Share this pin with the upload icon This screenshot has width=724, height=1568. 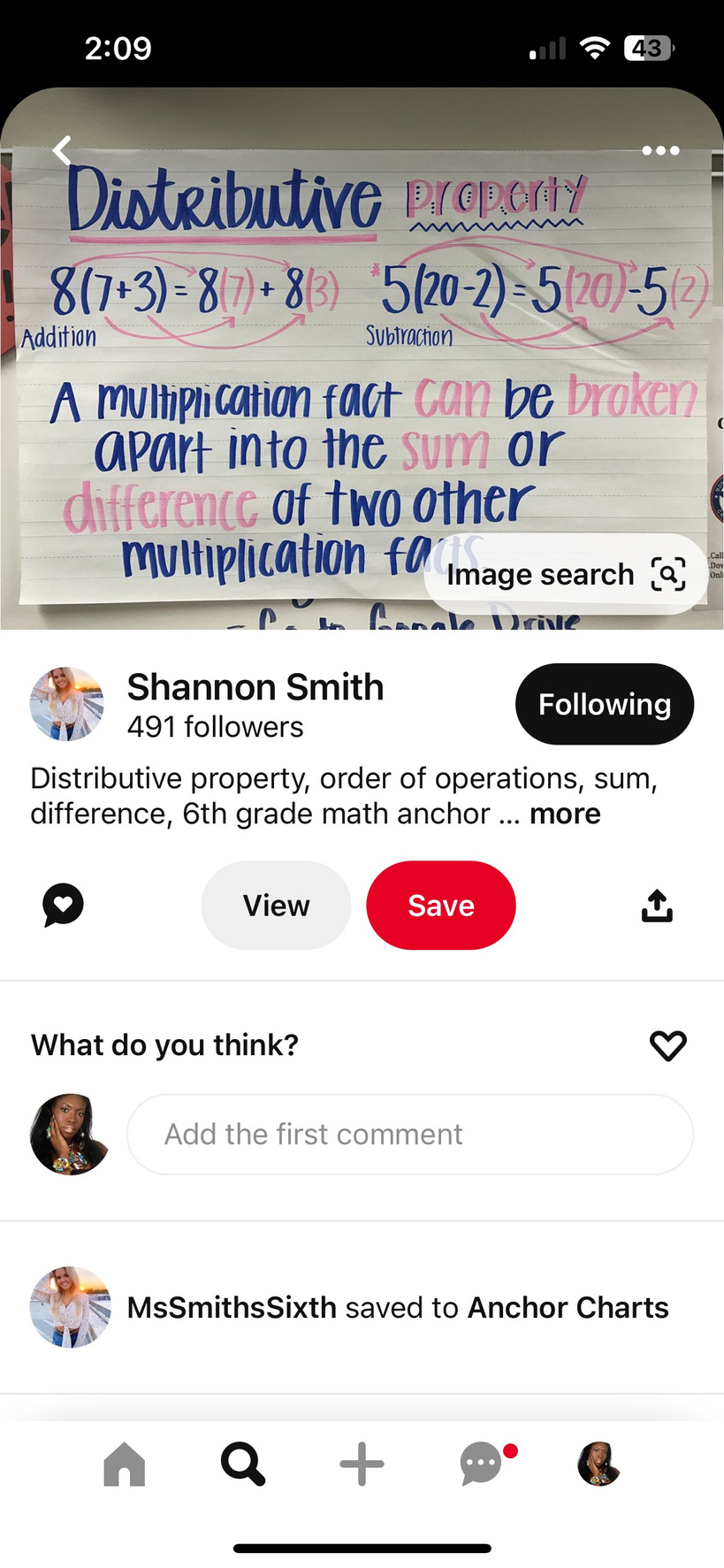(657, 905)
